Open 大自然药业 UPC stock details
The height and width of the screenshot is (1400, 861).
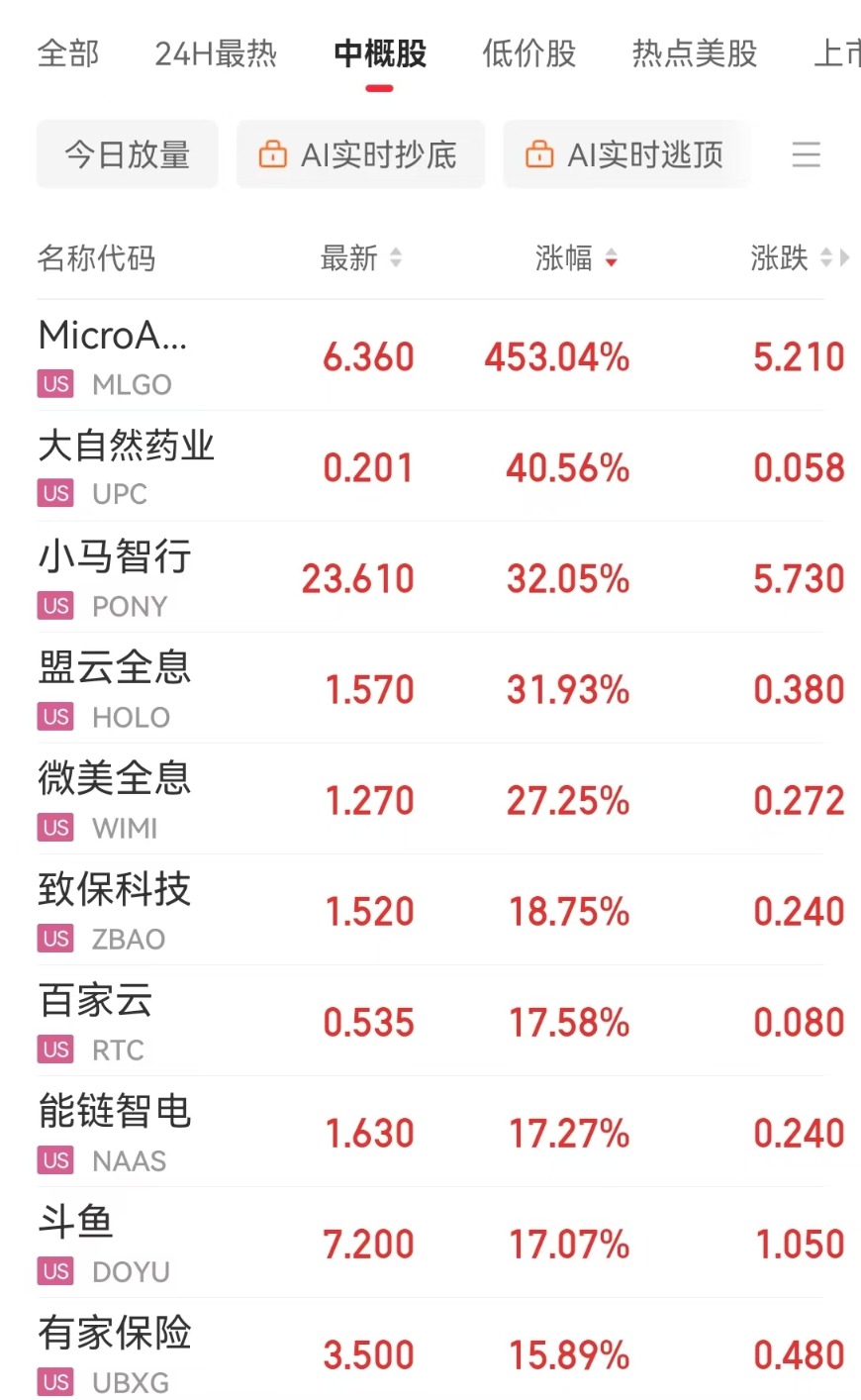(x=430, y=467)
